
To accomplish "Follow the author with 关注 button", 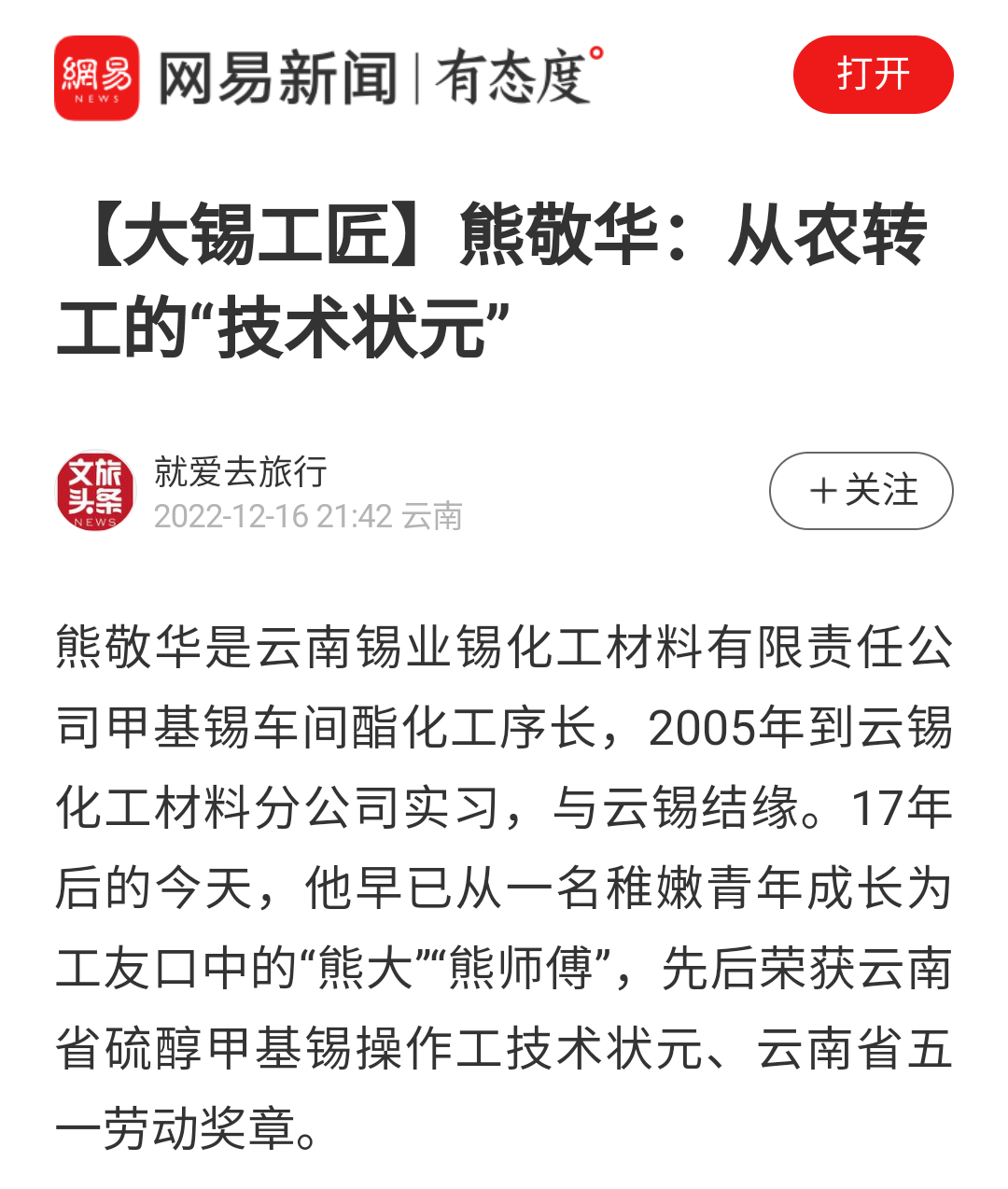I will point(861,491).
